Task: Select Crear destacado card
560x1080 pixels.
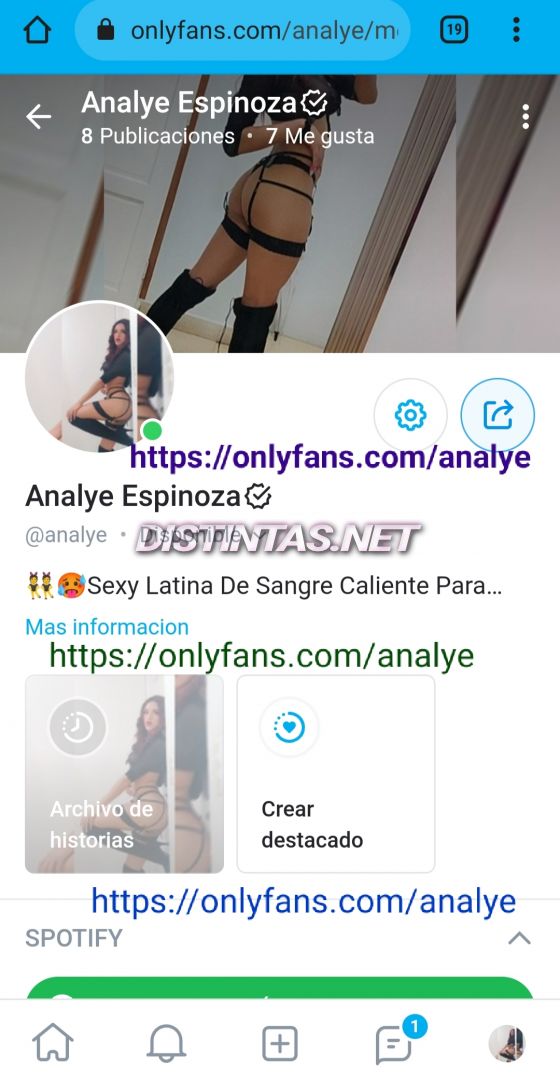Action: [x=336, y=774]
